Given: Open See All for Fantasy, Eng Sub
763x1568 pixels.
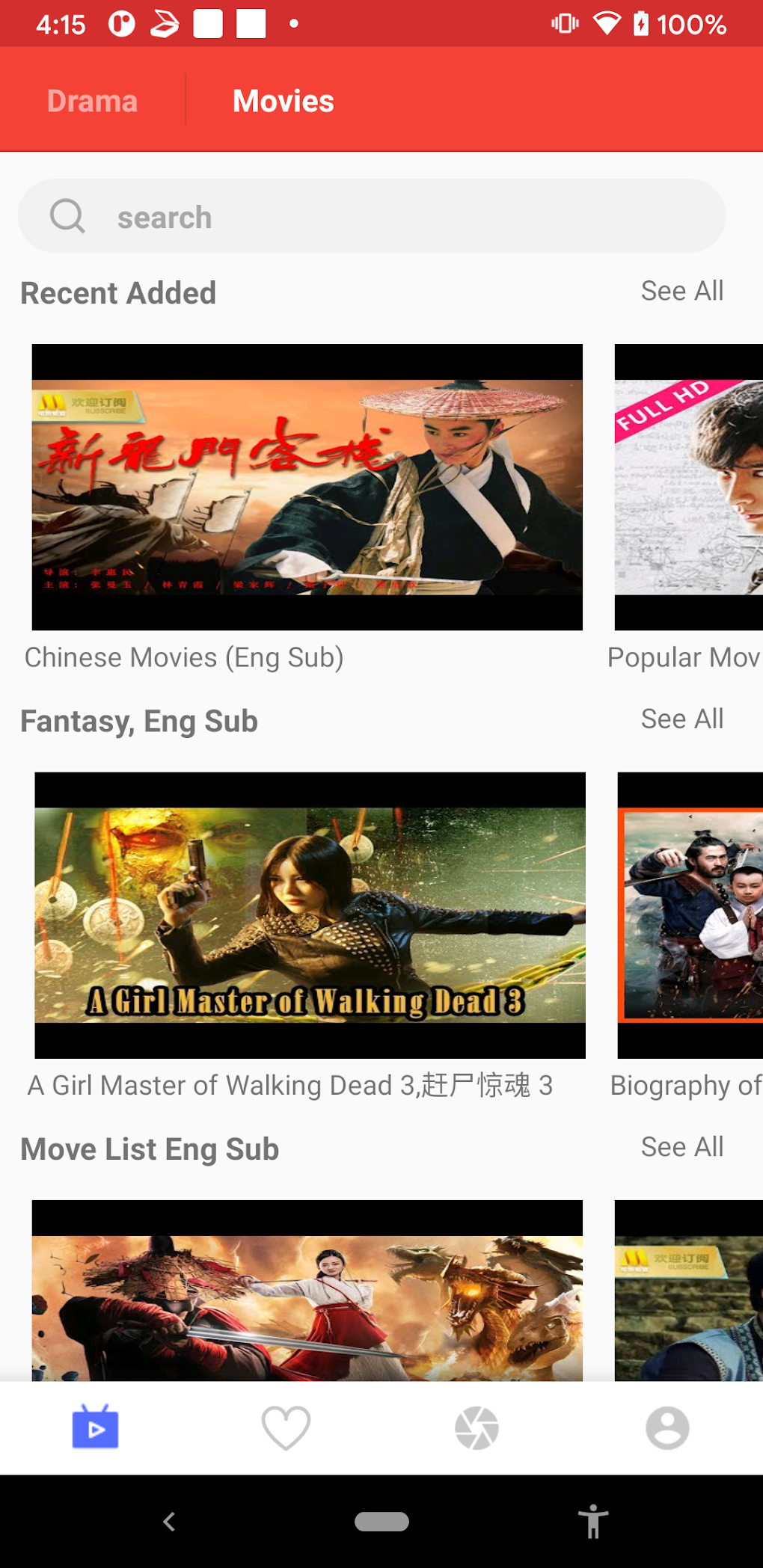Looking at the screenshot, I should (681, 719).
